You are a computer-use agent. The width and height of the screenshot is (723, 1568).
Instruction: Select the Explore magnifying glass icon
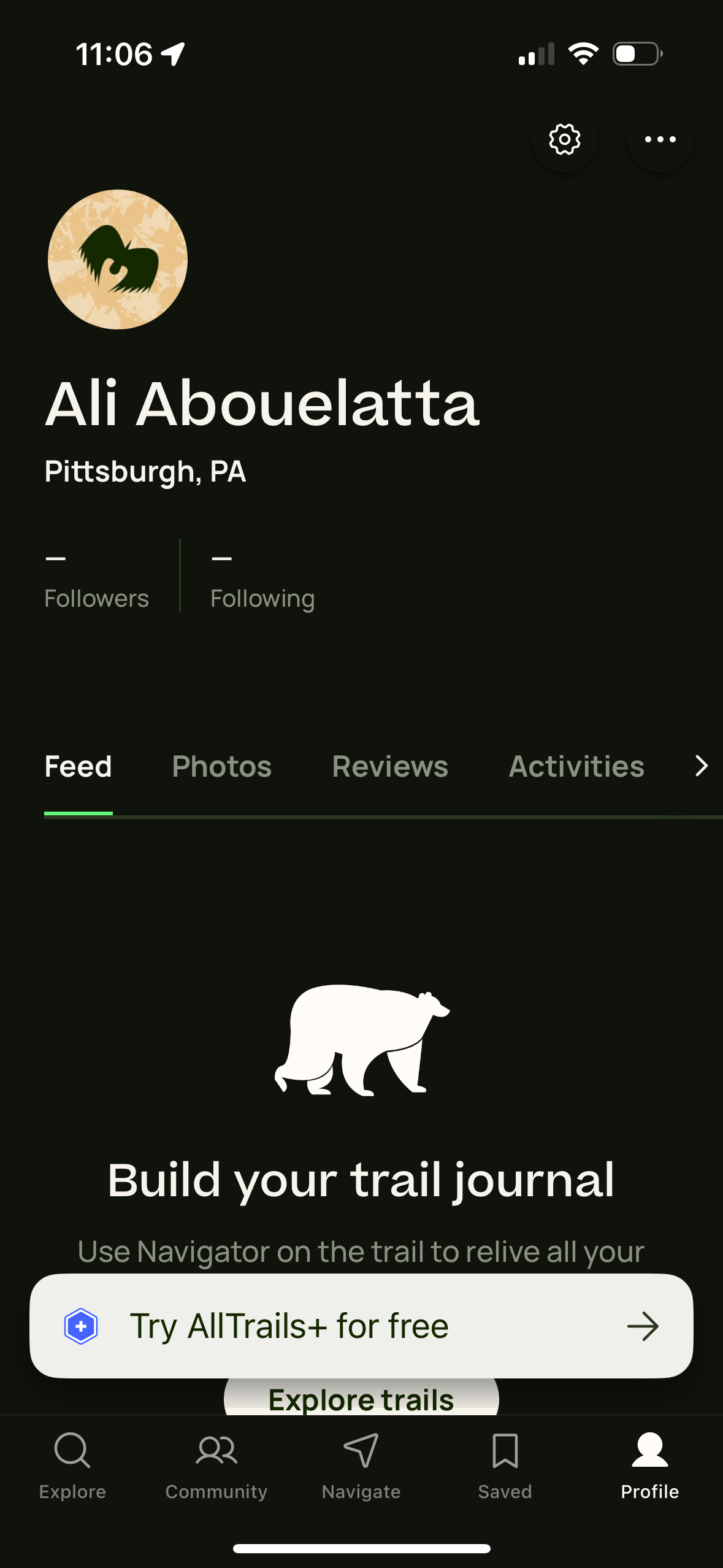[x=72, y=1450]
